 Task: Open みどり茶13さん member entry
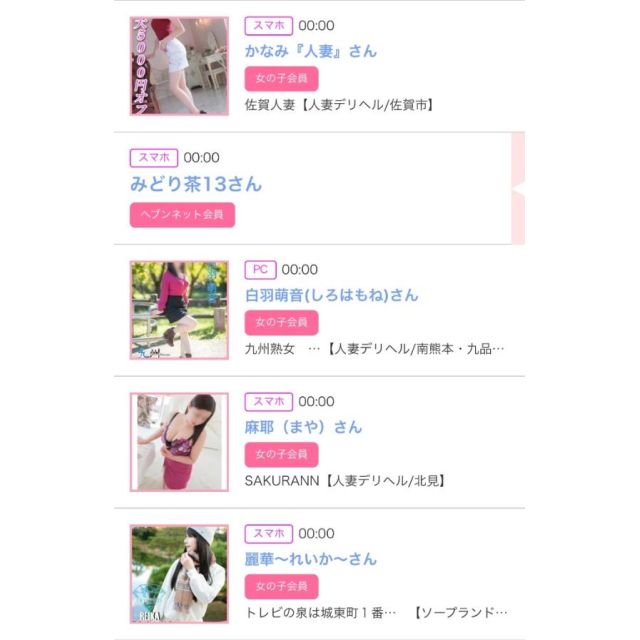(x=196, y=184)
